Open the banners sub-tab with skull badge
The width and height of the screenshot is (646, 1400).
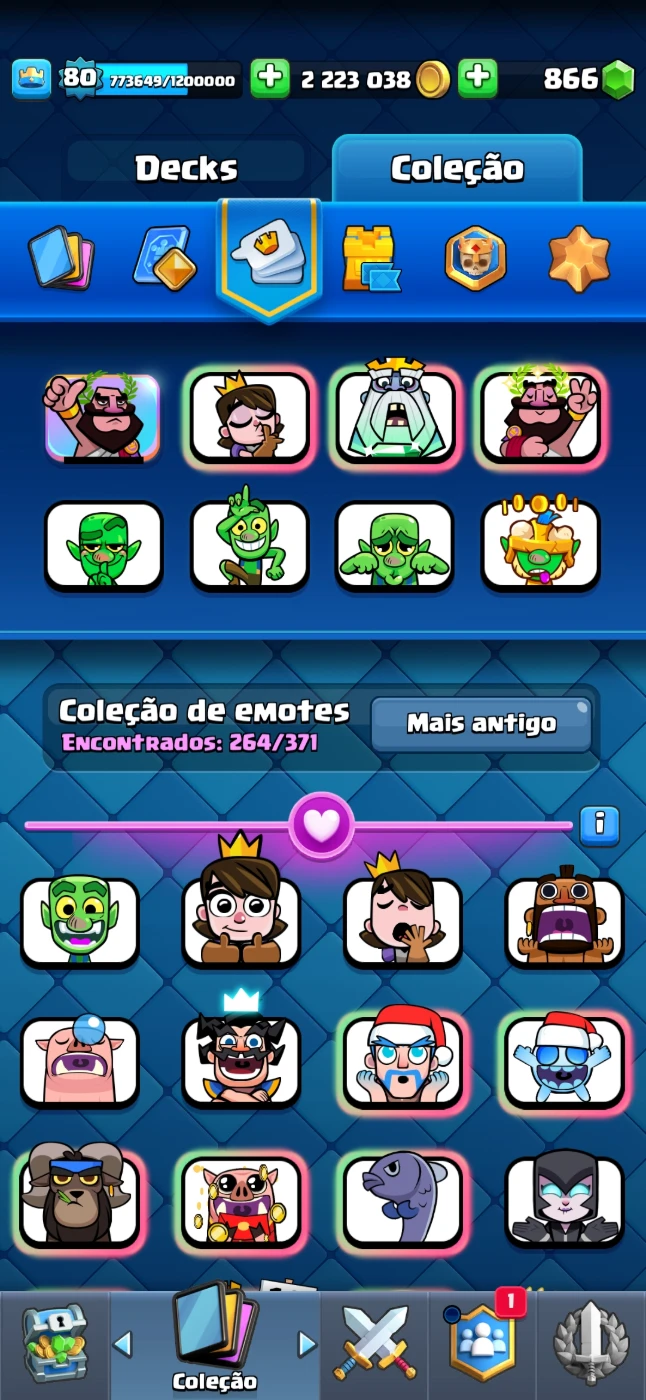point(475,257)
